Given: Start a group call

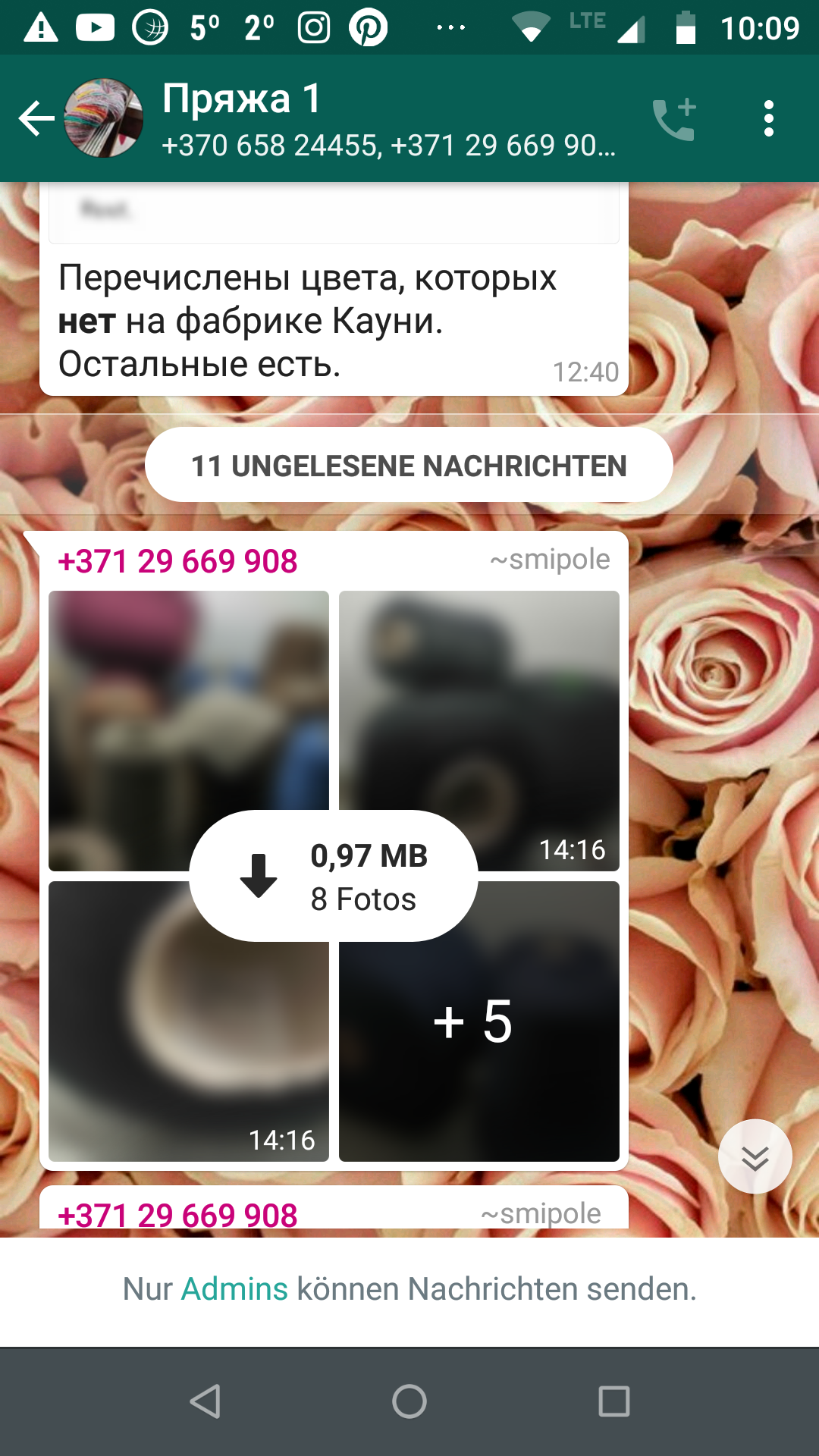Looking at the screenshot, I should (674, 119).
